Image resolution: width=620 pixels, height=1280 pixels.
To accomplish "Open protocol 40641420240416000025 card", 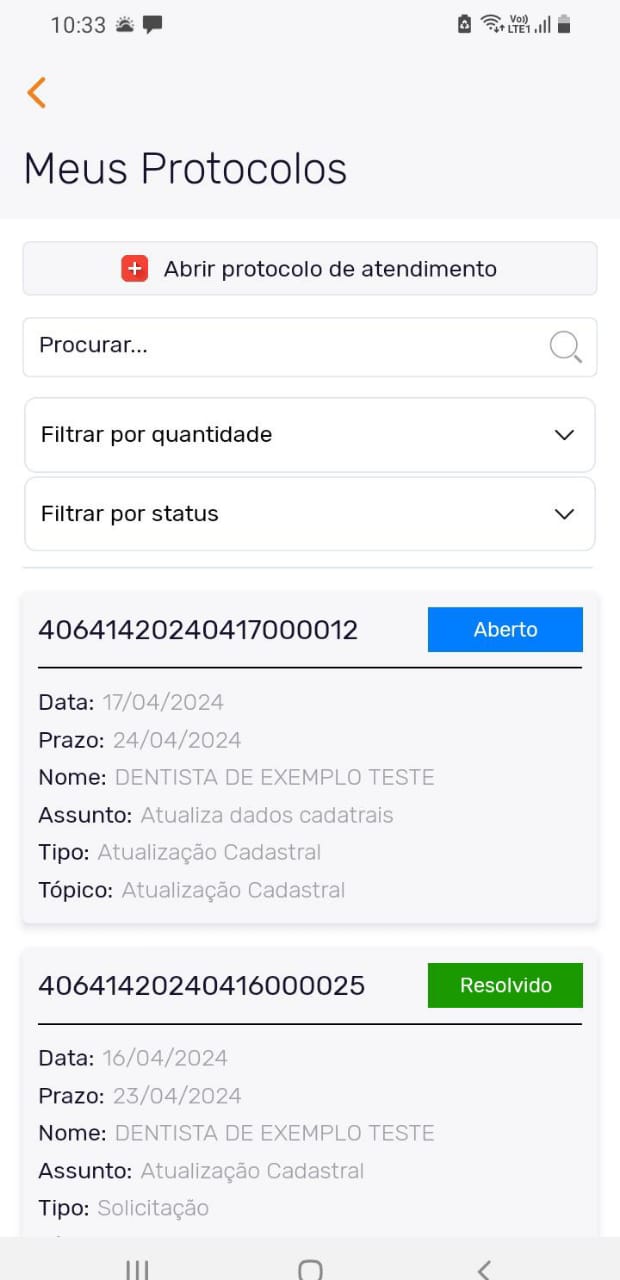I will [x=201, y=986].
